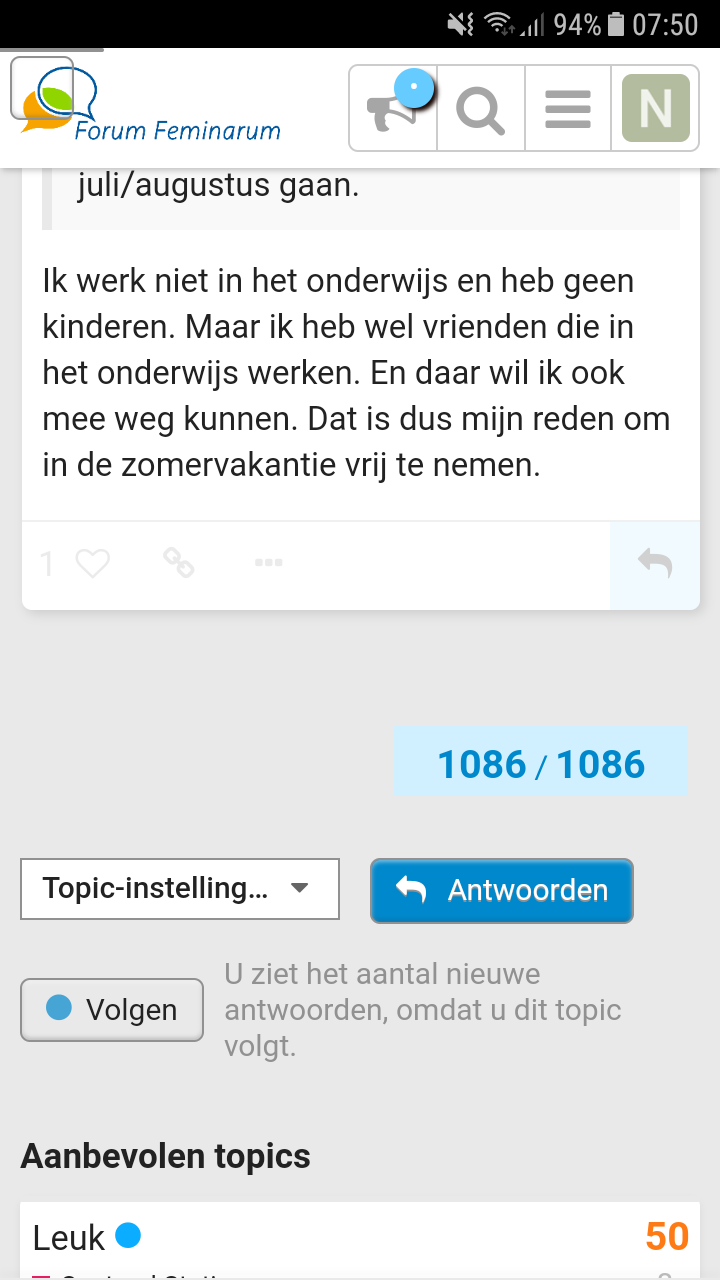Copy the post link with the chain icon

click(x=179, y=564)
